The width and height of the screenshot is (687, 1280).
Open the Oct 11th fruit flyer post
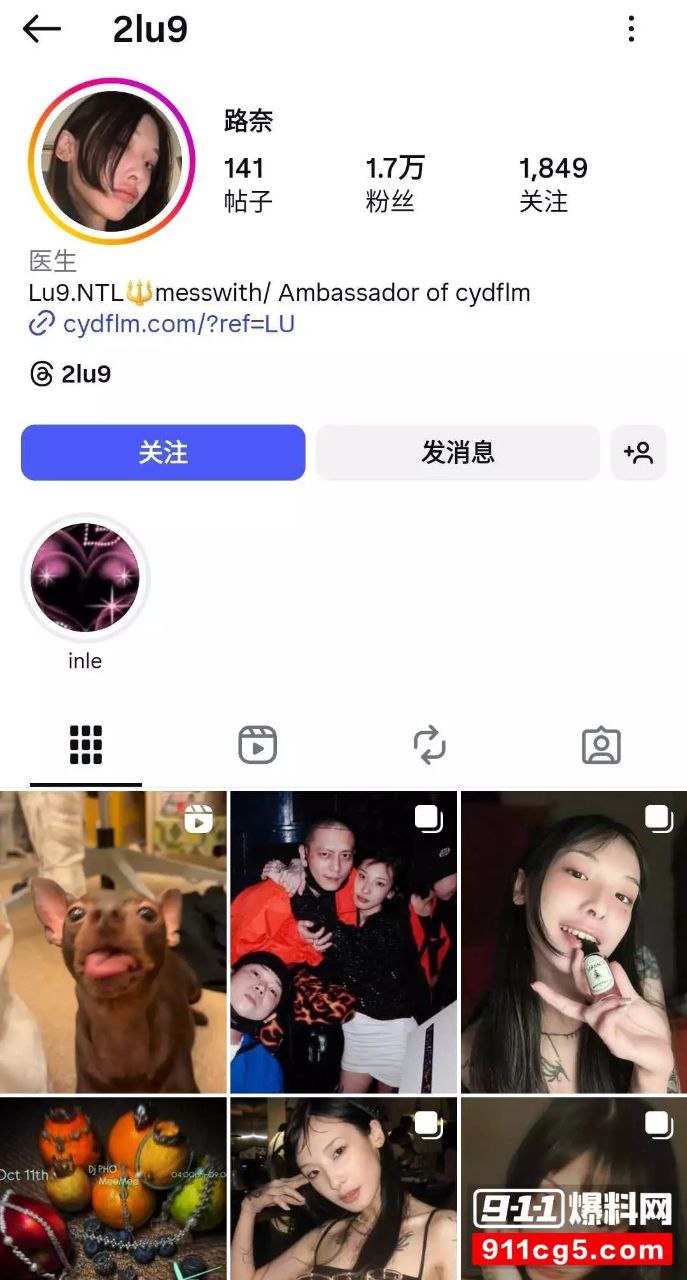pos(113,1188)
